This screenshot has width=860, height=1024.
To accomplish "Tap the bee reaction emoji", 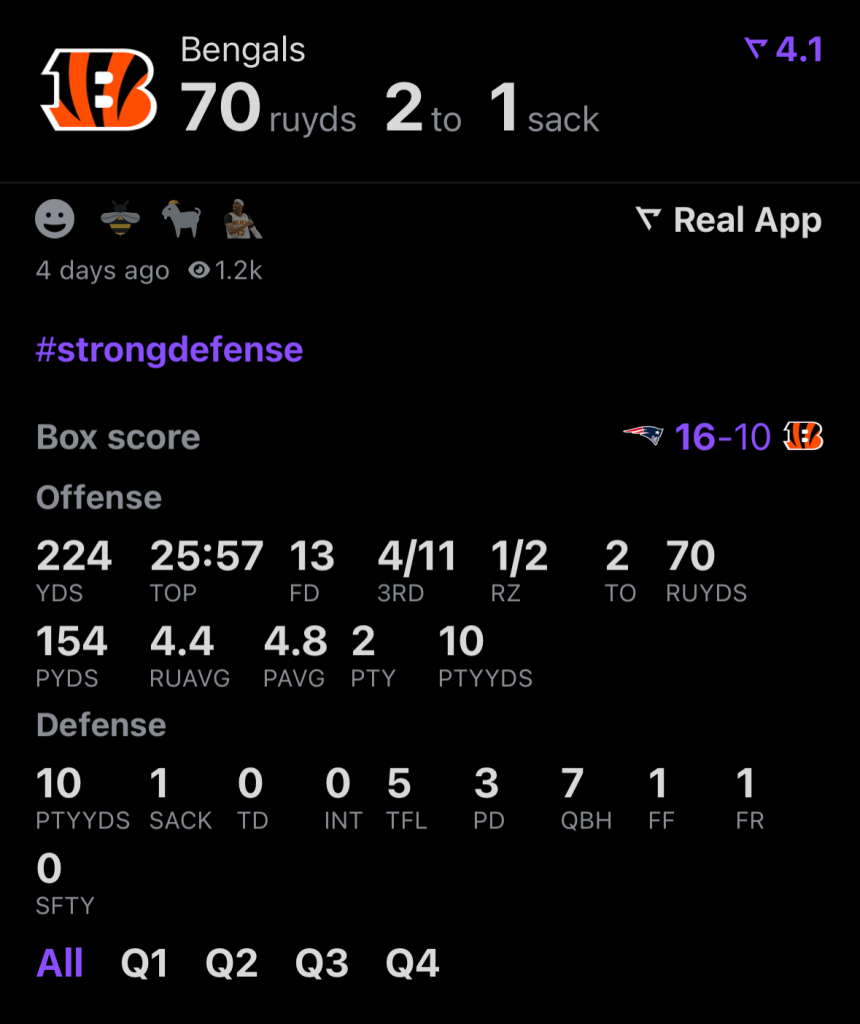I will pos(120,219).
